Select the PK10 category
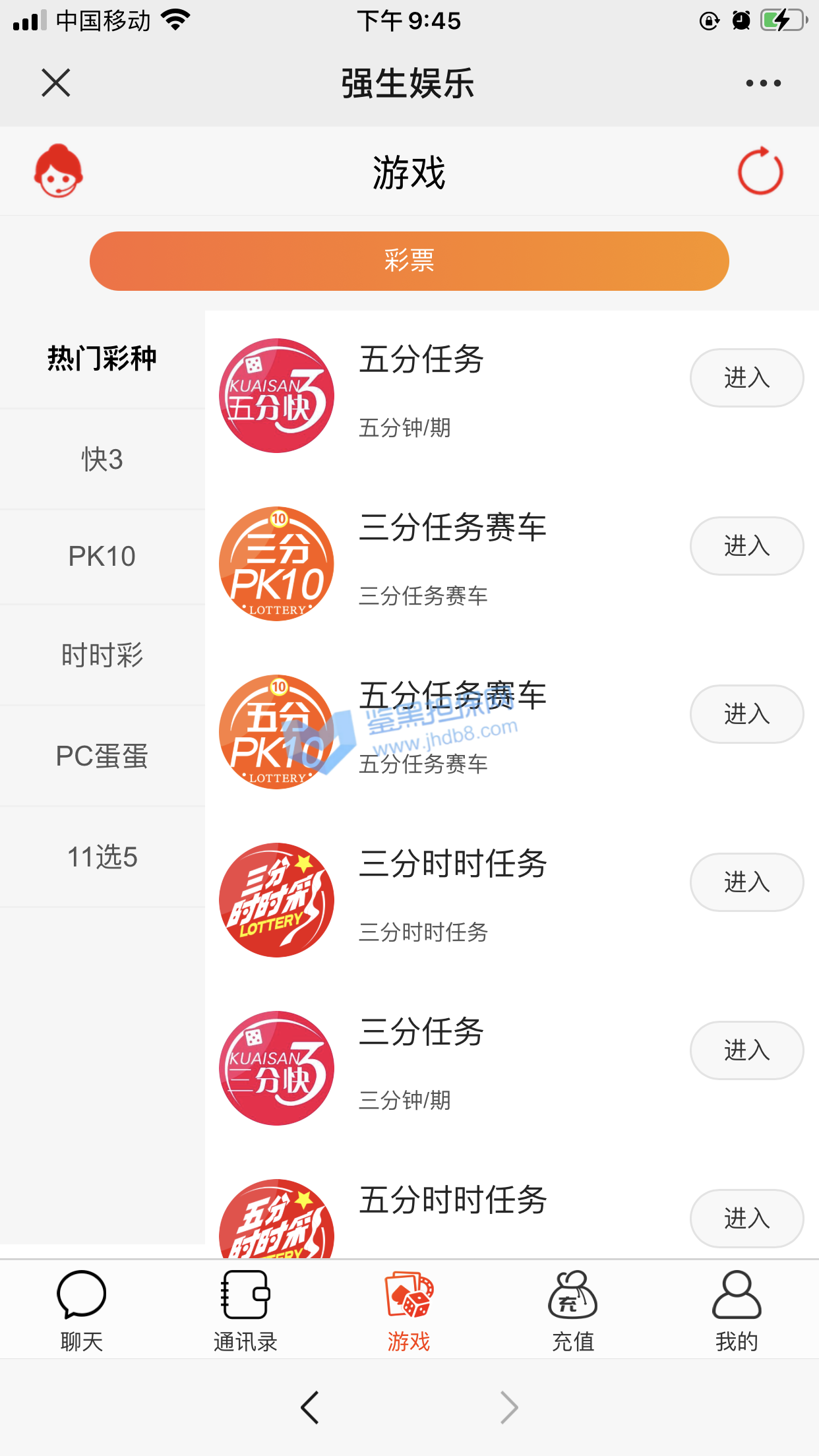Screen dimensions: 819x1456 pos(102,557)
